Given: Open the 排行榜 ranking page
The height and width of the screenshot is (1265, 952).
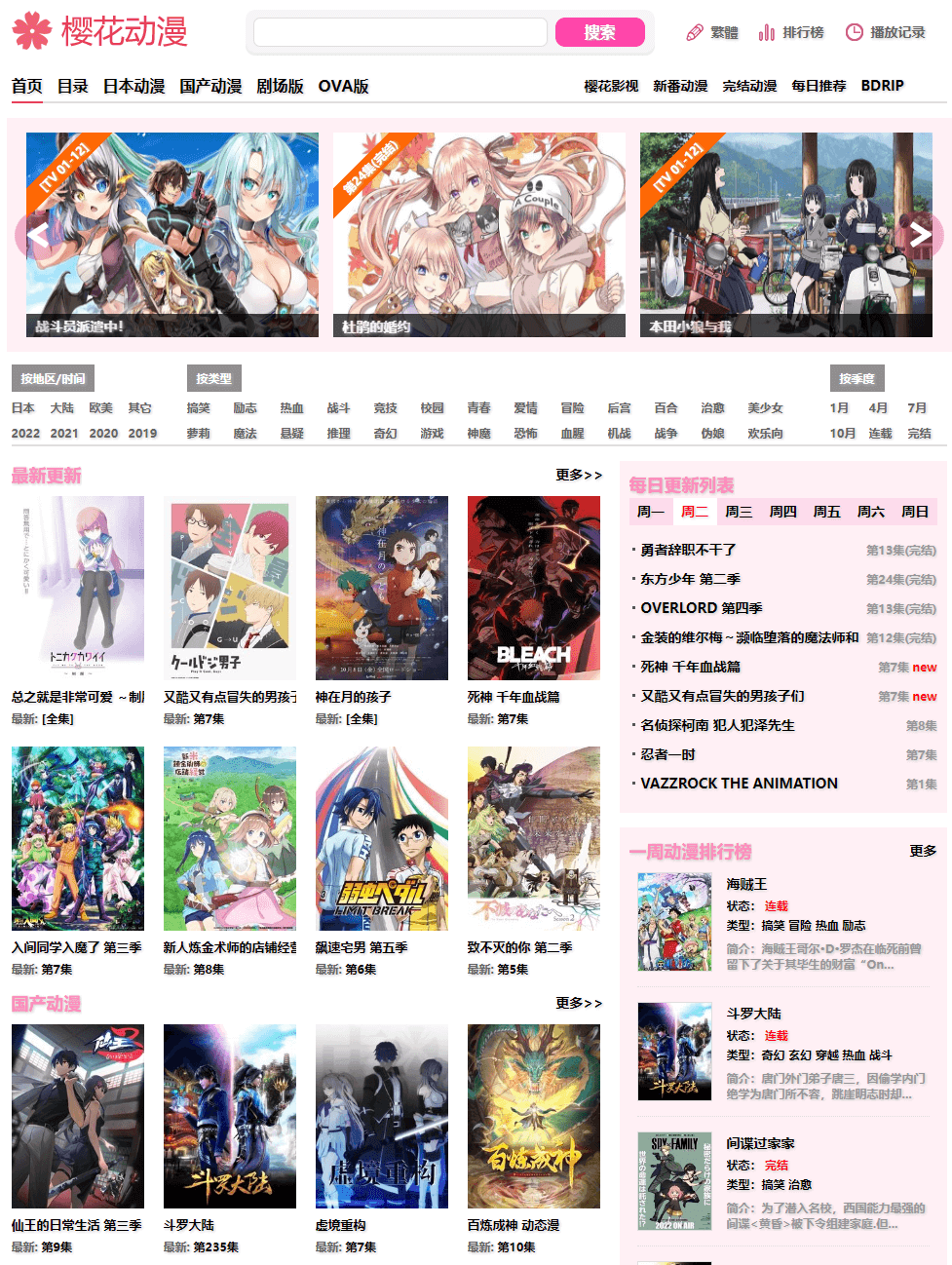Looking at the screenshot, I should pos(791,32).
